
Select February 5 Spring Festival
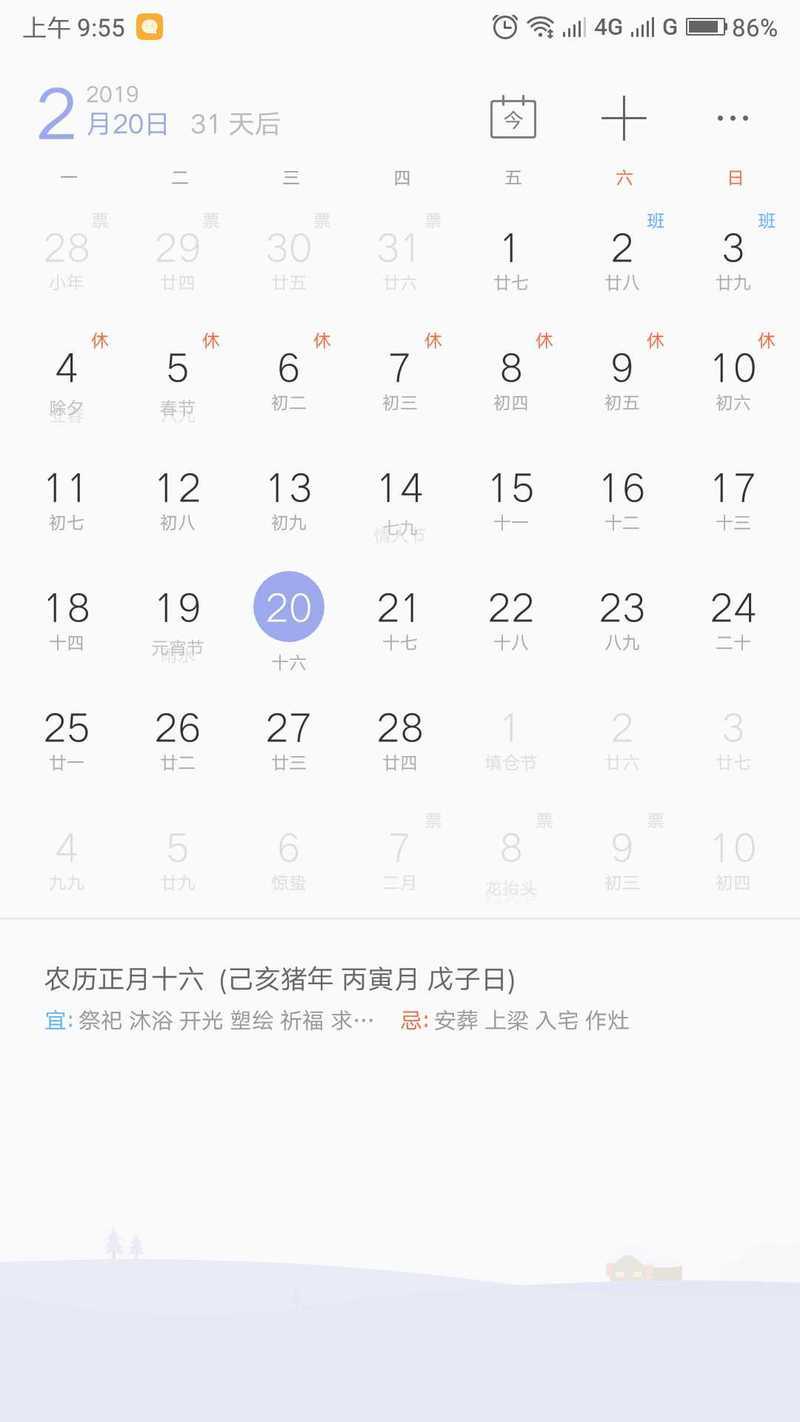[178, 377]
